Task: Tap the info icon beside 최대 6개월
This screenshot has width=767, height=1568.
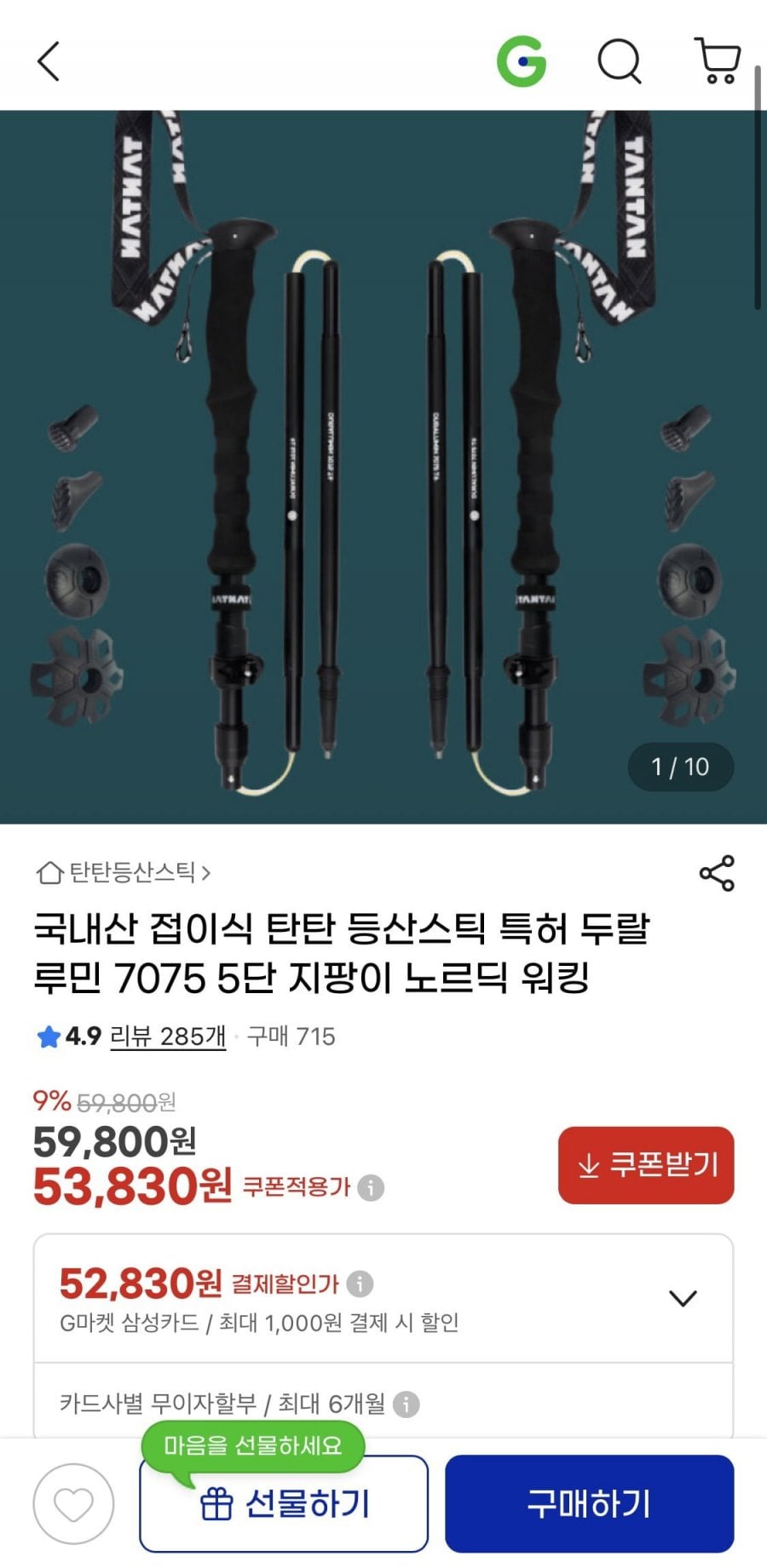Action: 411,1401
